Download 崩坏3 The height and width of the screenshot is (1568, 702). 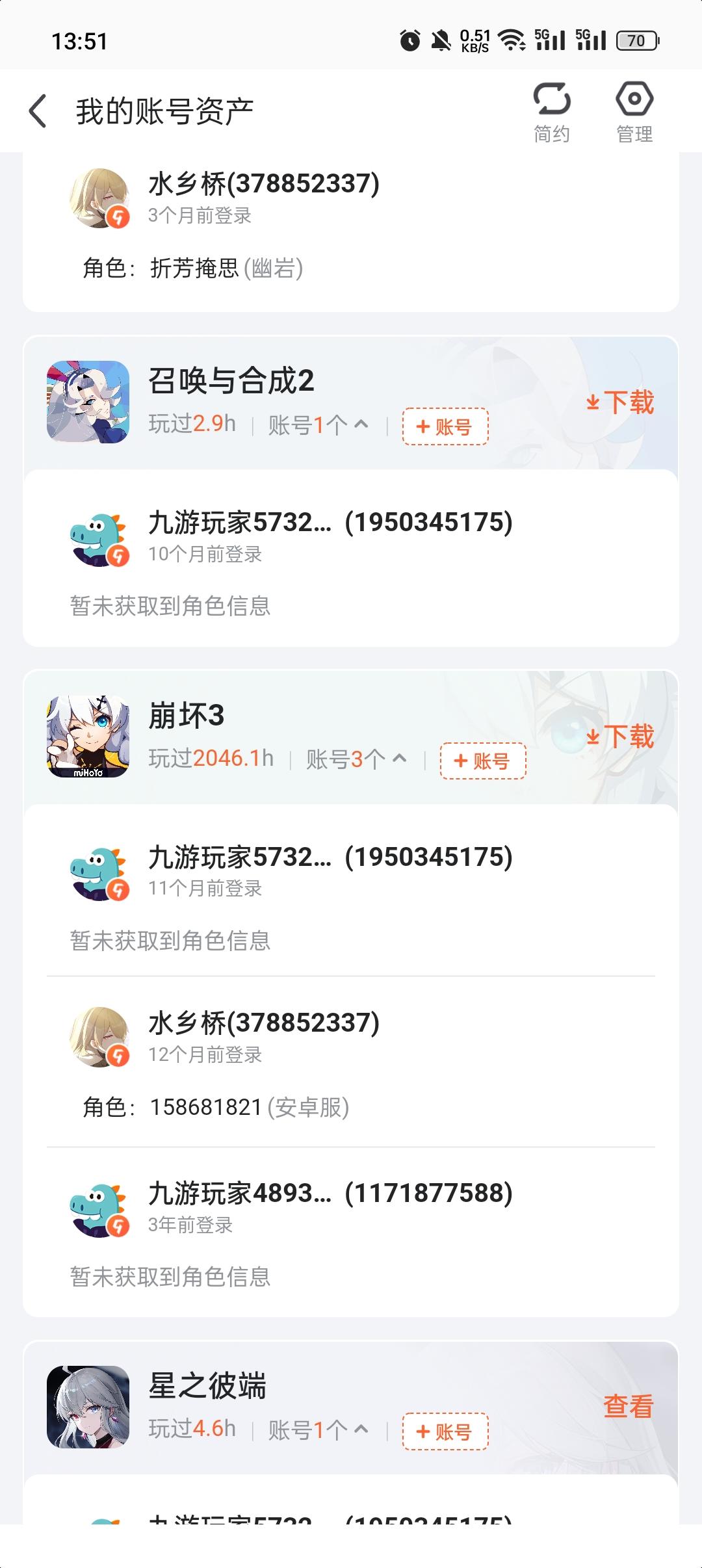pos(621,737)
